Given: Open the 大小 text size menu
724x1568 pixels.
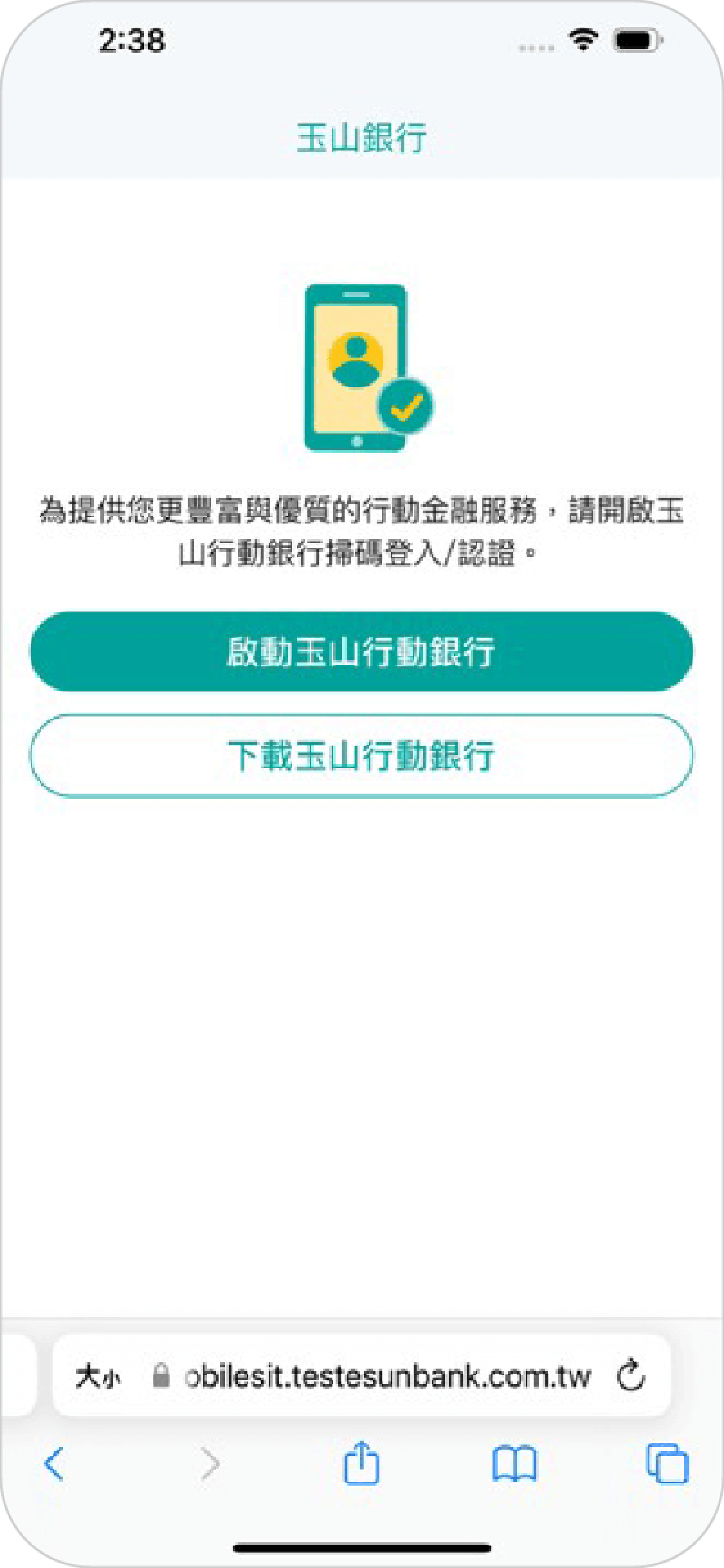Looking at the screenshot, I should [98, 1377].
